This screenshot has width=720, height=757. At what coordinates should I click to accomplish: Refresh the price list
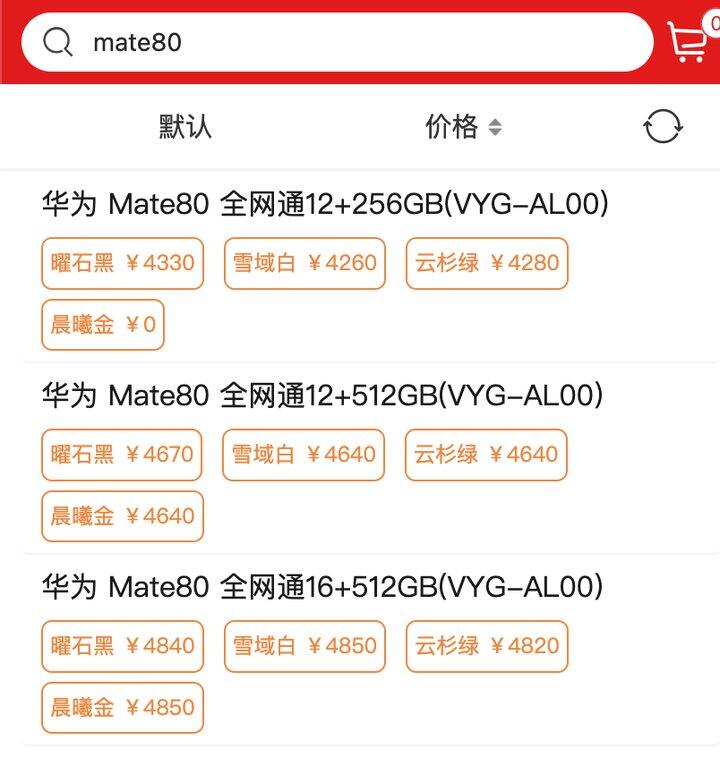click(x=662, y=127)
